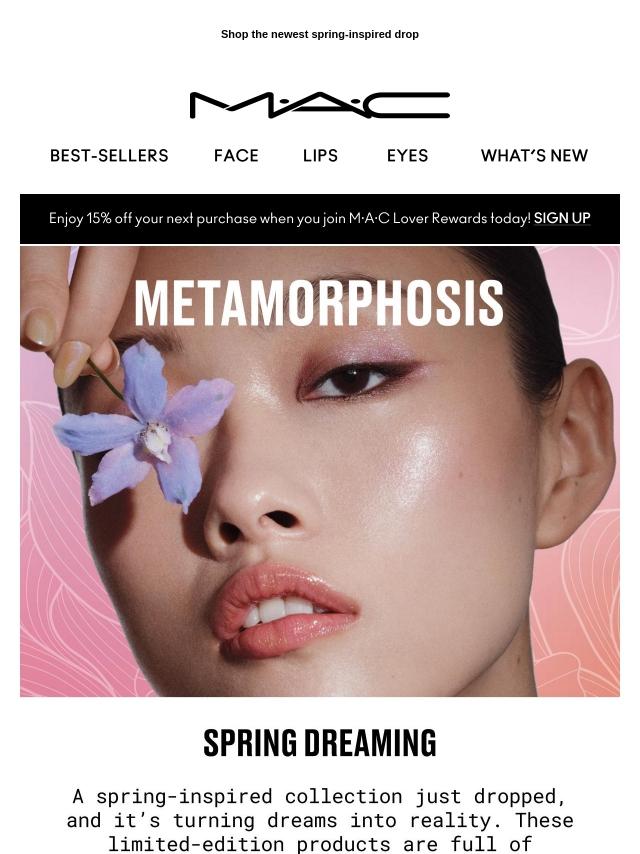Select the Eyes category
Image resolution: width=640 pixels, height=854 pixels.
coord(407,156)
